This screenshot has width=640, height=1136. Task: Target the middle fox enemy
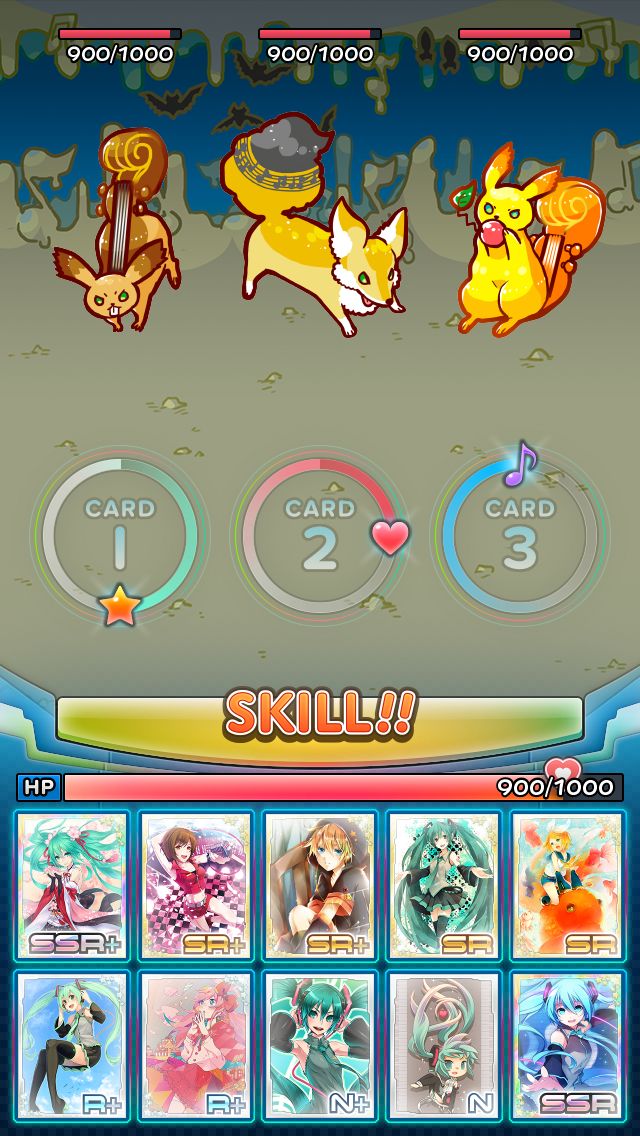click(315, 223)
